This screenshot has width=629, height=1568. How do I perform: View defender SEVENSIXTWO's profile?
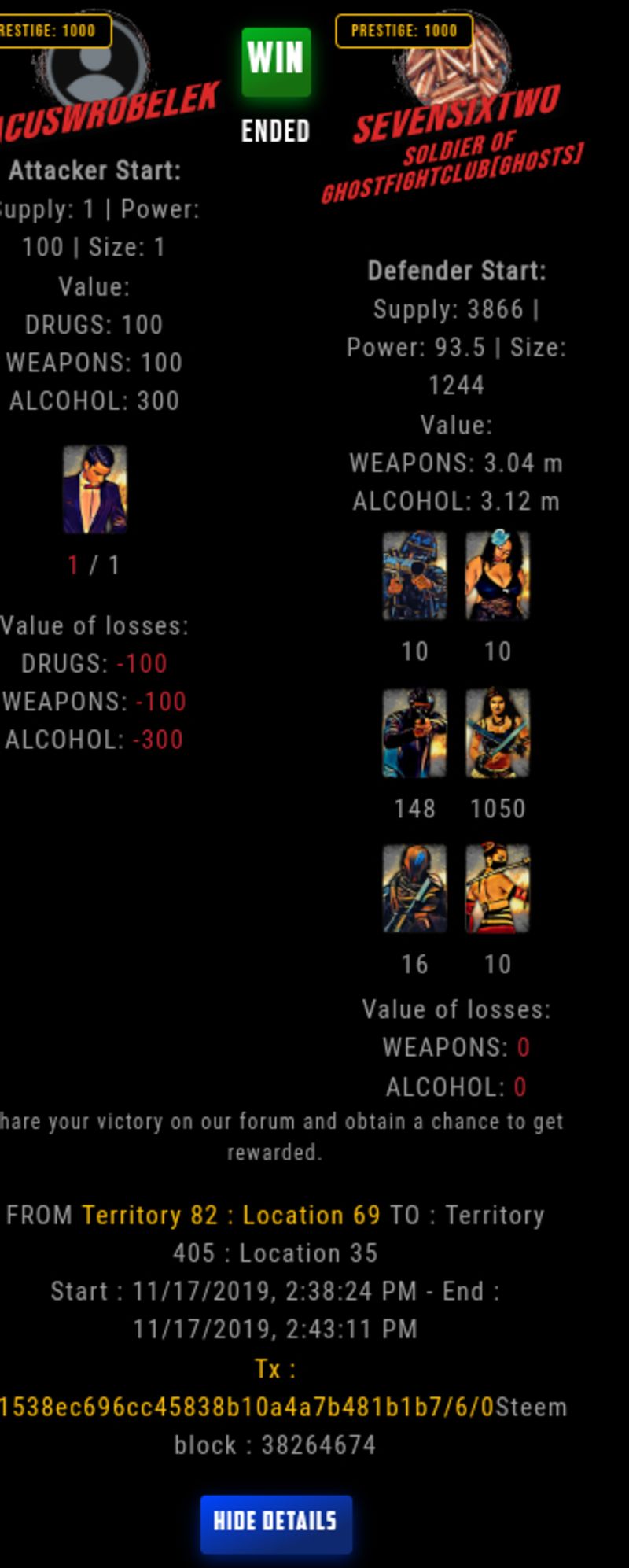click(456, 116)
